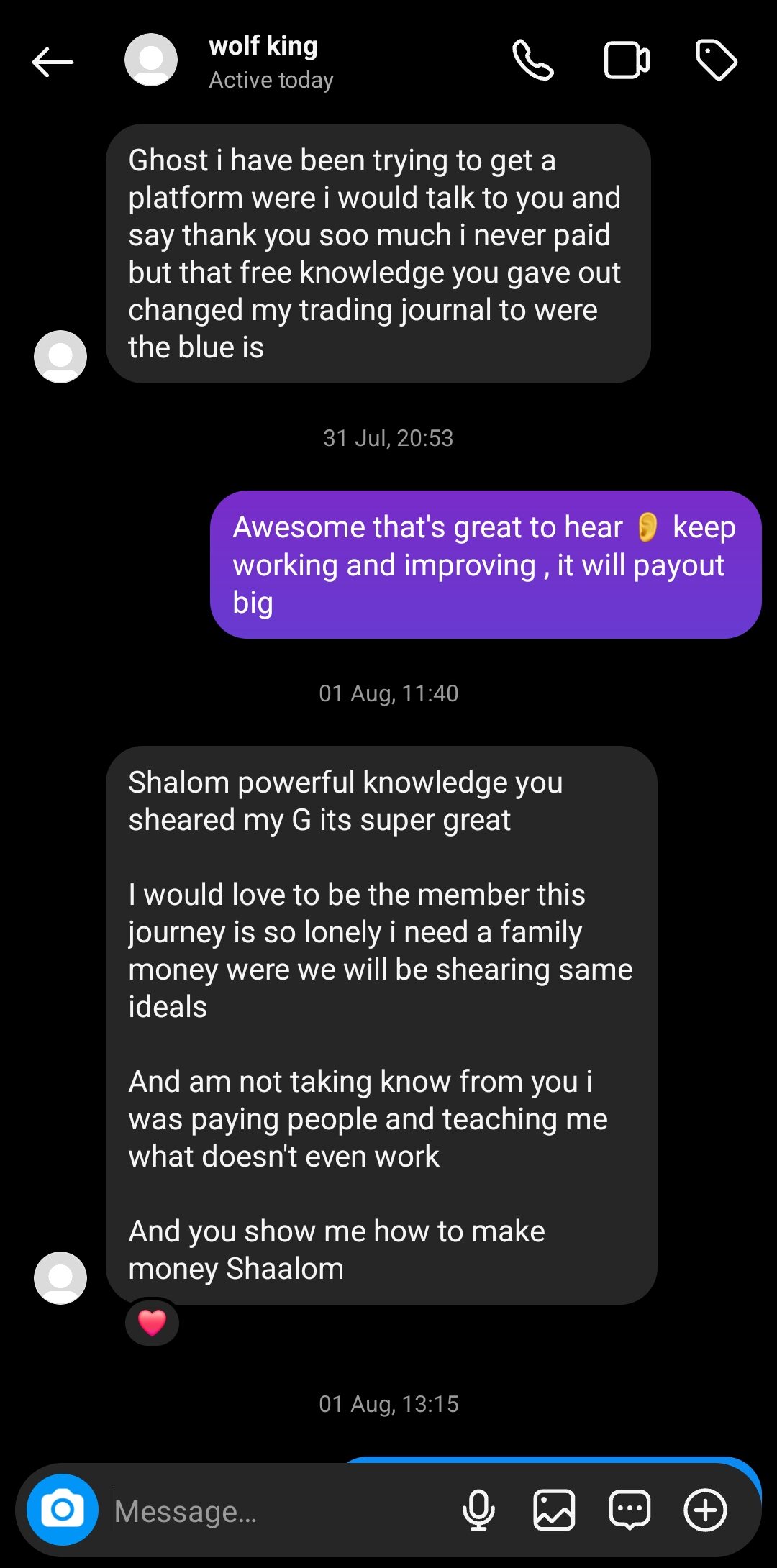Open wolf king's profile from the header
Screen dimensions: 777x1568
263,61
